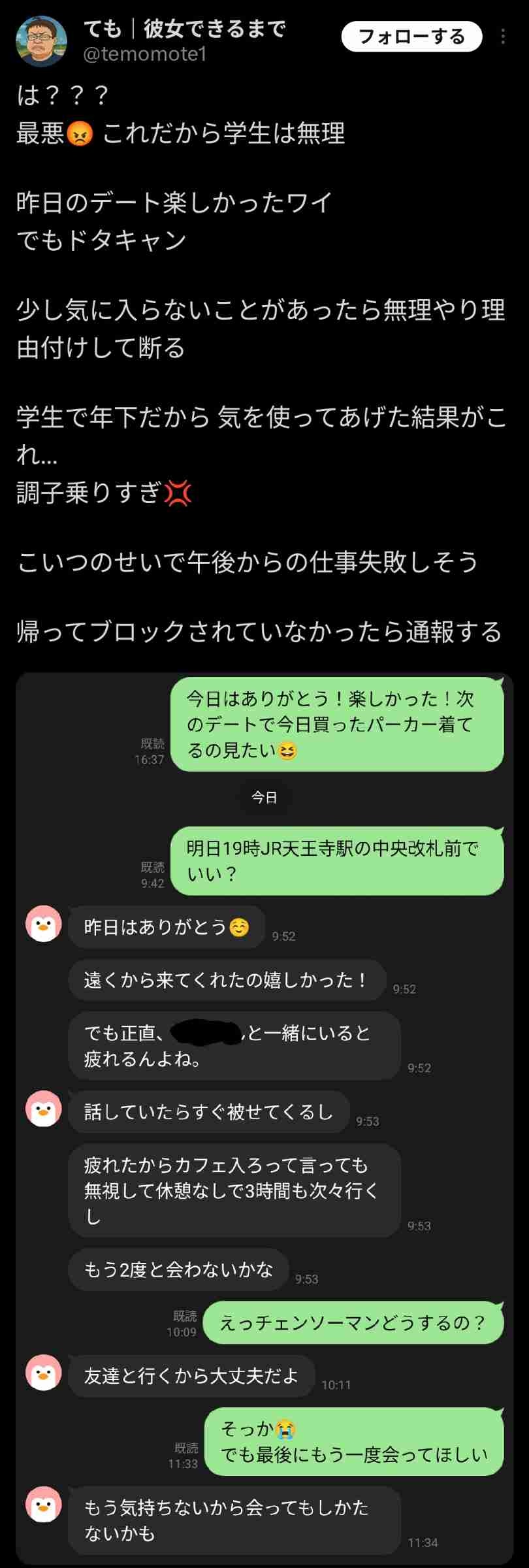529x1568 pixels.
Task: Open the post overflow menu
Action: tap(502, 37)
